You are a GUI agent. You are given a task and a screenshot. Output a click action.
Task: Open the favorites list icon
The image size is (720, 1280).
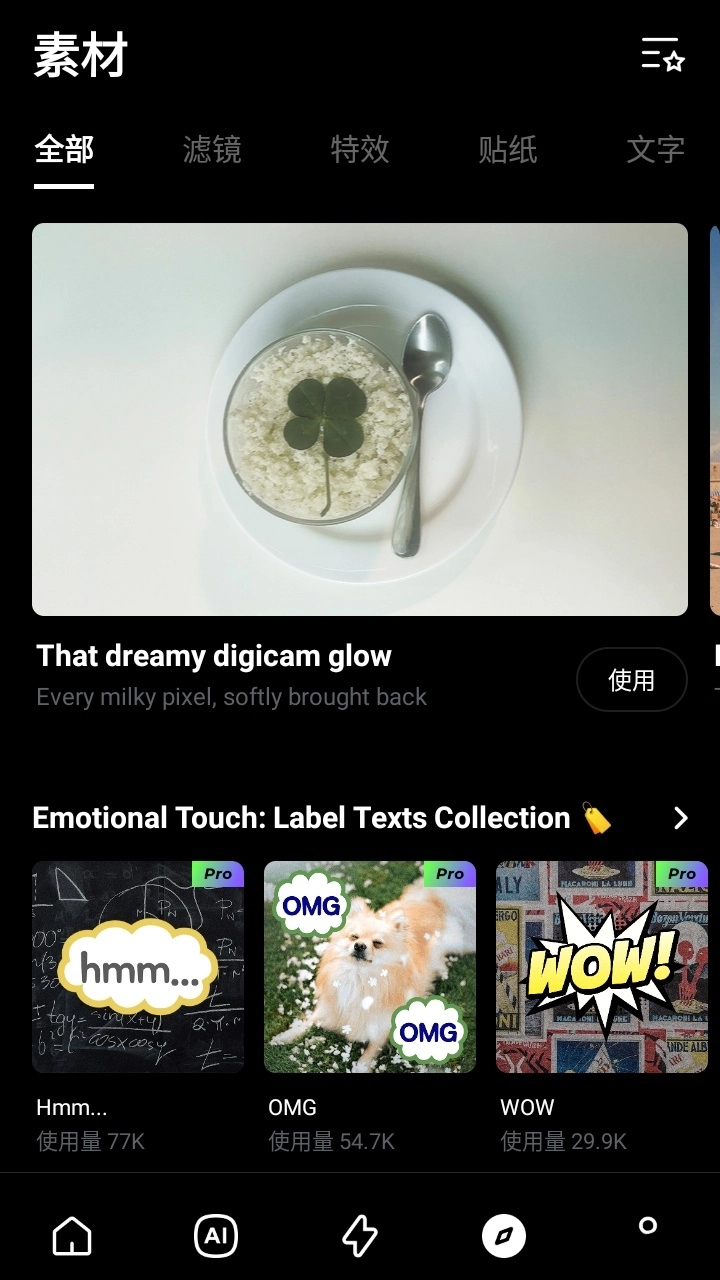coord(662,54)
